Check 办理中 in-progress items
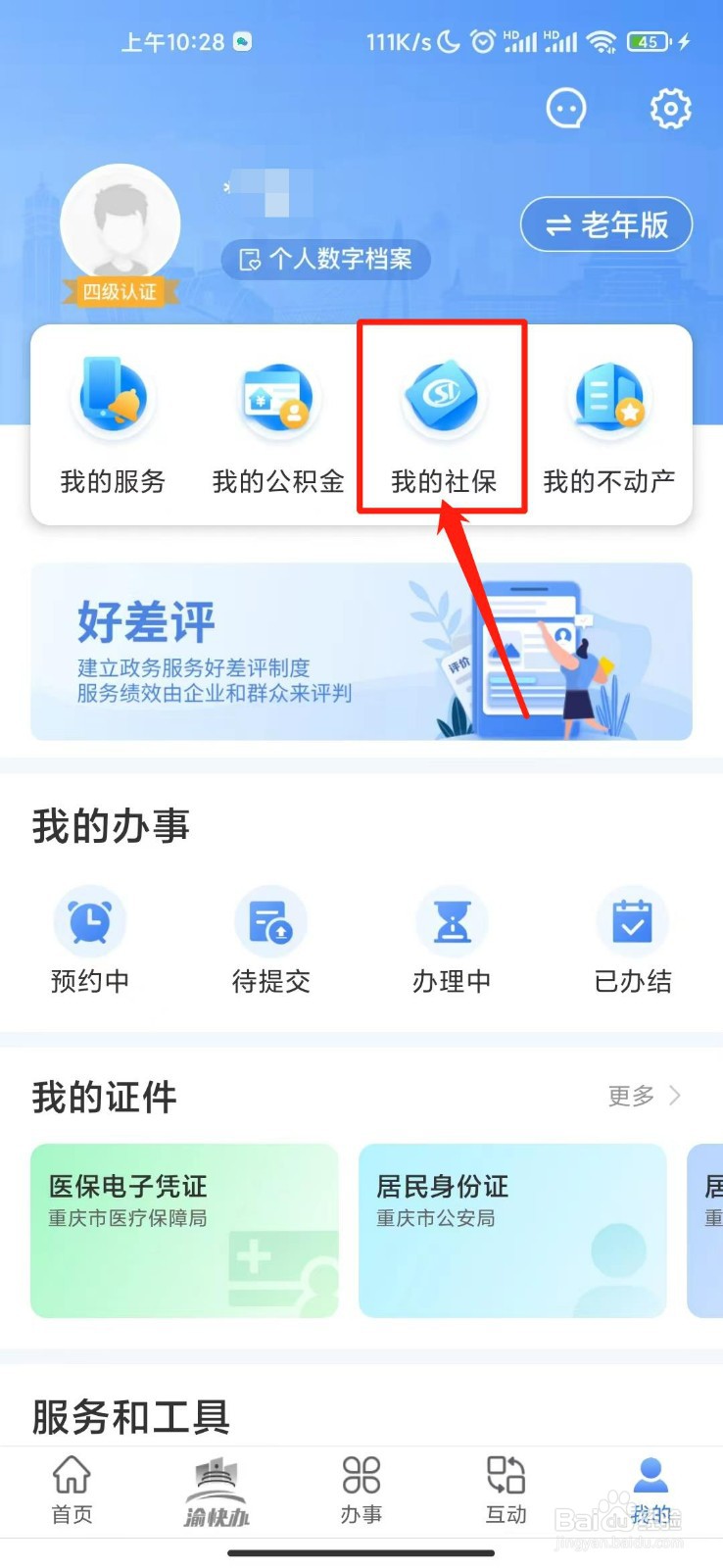This screenshot has width=723, height=1568. (x=451, y=936)
